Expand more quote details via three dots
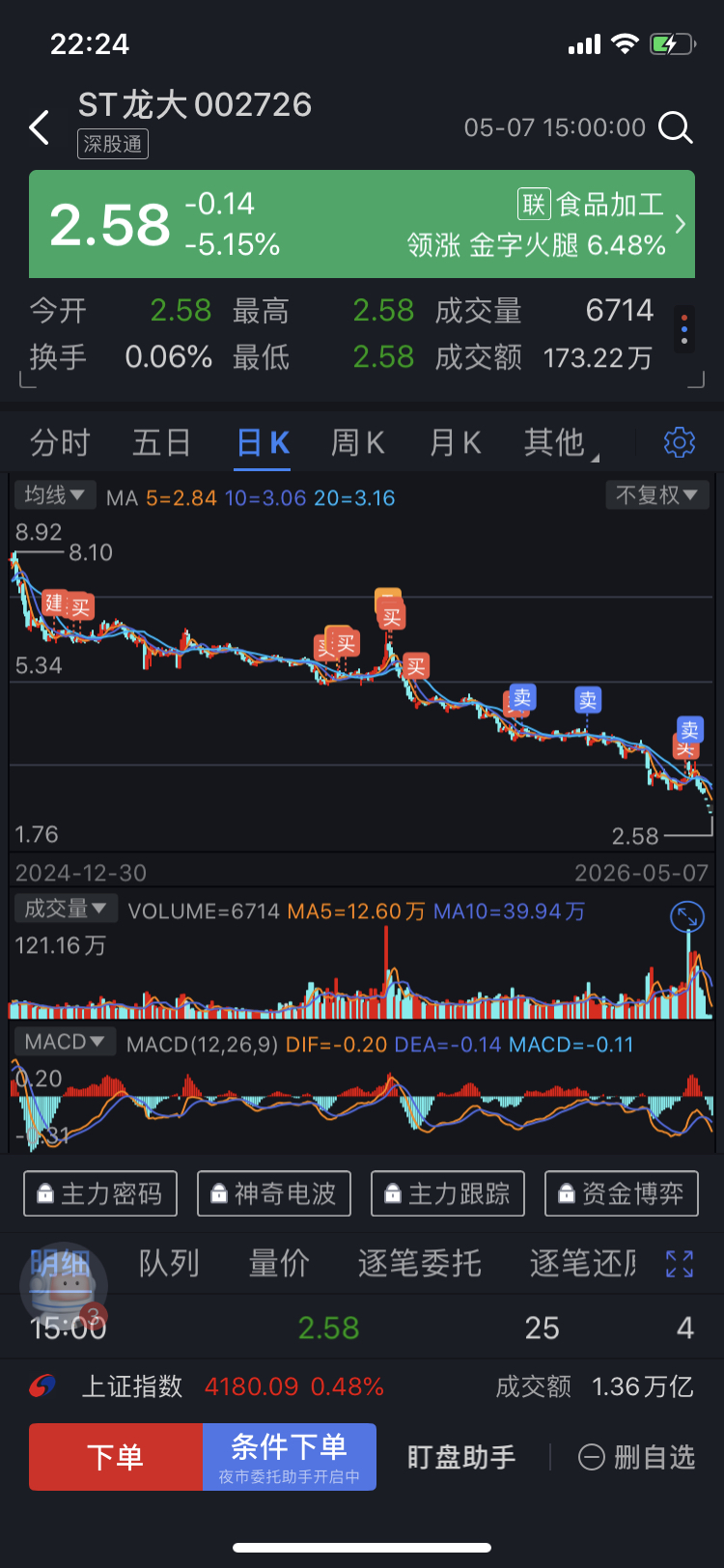Screen dimensions: 724x1568 (x=684, y=329)
